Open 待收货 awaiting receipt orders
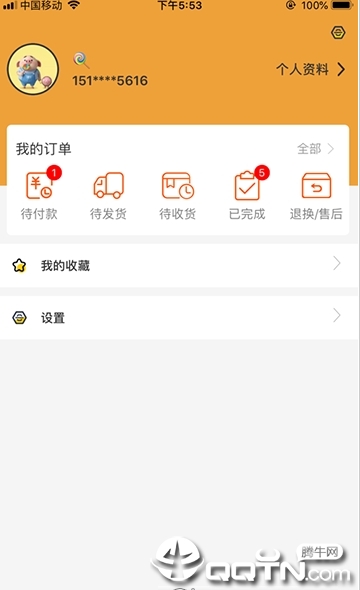Screen dimensions: 360x590 click(178, 195)
